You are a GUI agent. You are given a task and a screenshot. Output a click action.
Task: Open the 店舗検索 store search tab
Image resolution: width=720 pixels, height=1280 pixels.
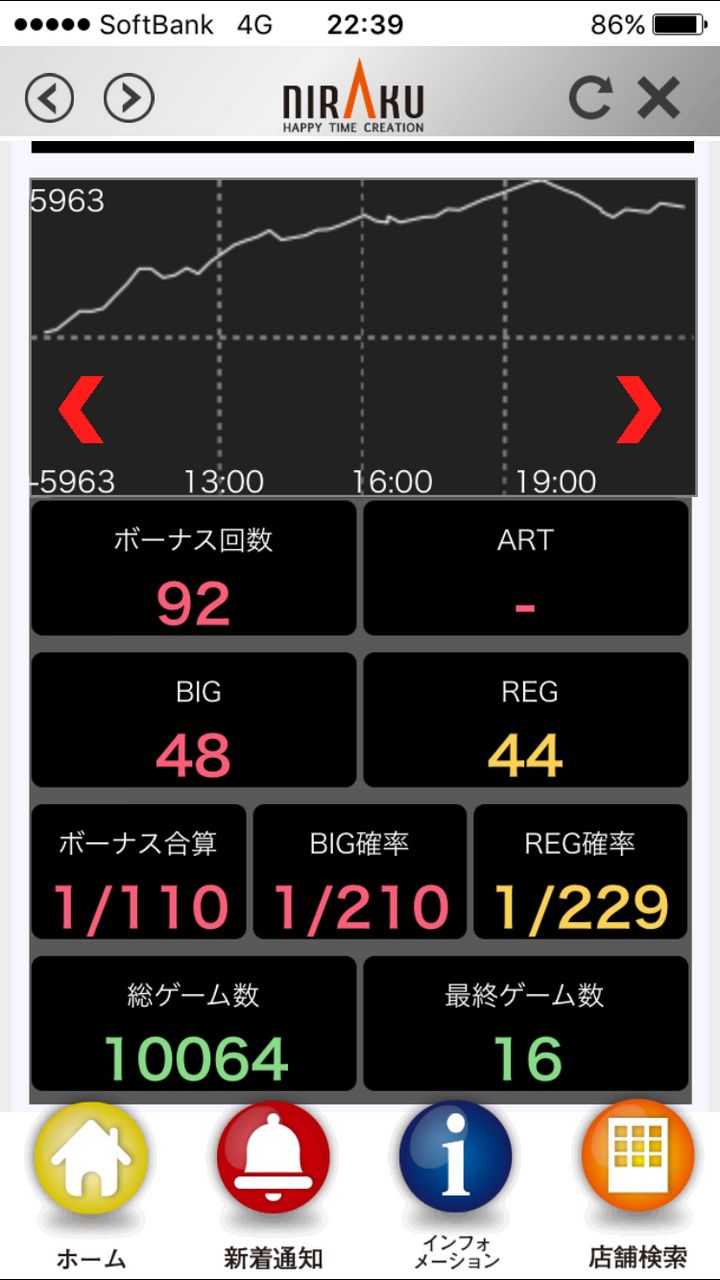(637, 1188)
